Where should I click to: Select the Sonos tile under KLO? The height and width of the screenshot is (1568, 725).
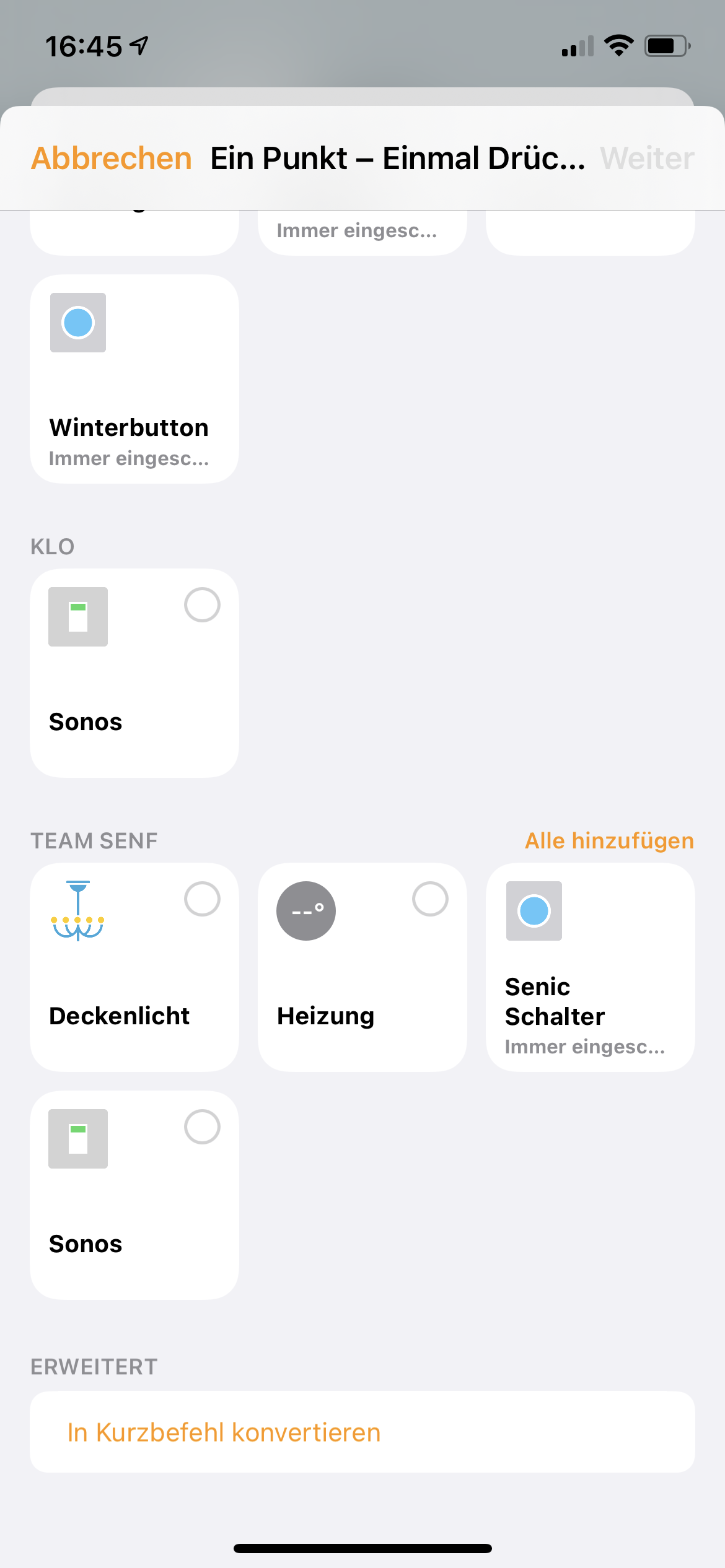coord(134,673)
